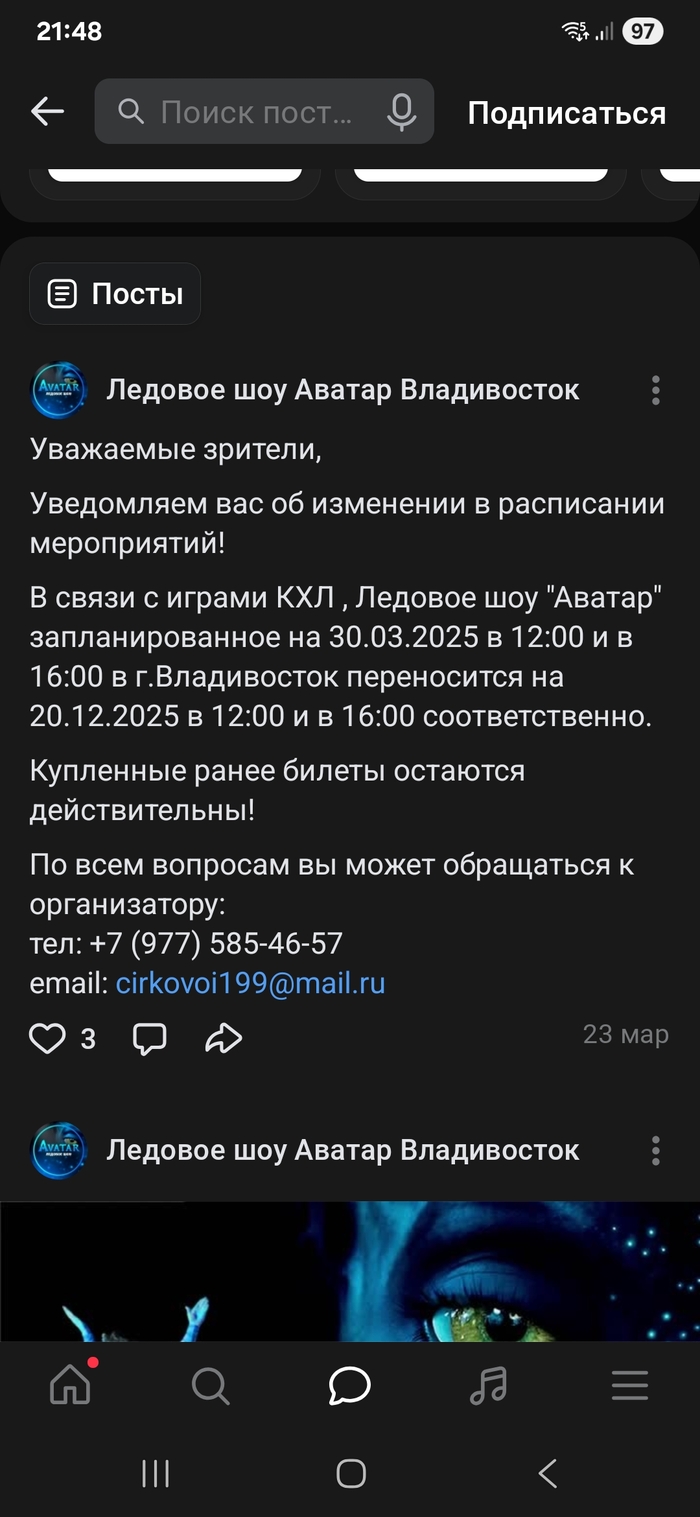
Task: Switch to the search tab
Action: (210, 1386)
